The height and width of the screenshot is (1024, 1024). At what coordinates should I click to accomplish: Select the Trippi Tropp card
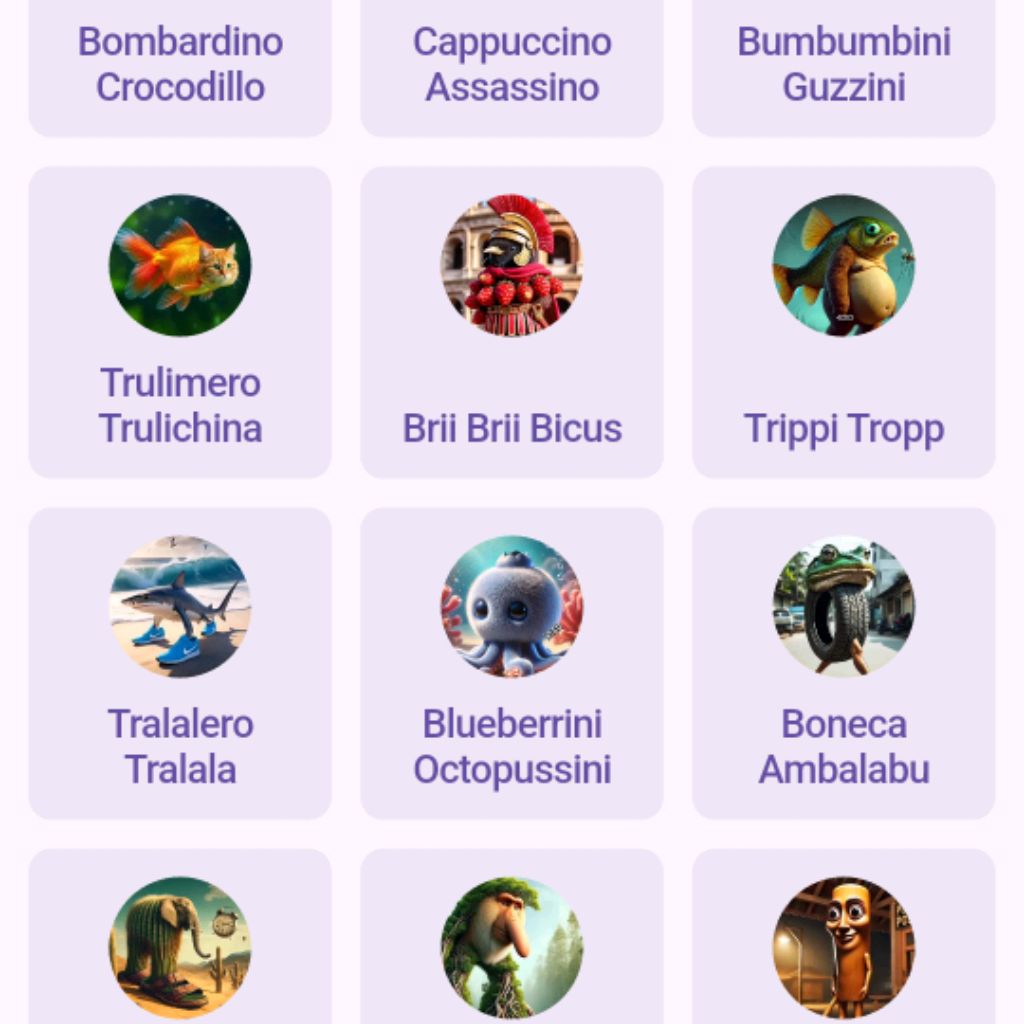coord(844,322)
